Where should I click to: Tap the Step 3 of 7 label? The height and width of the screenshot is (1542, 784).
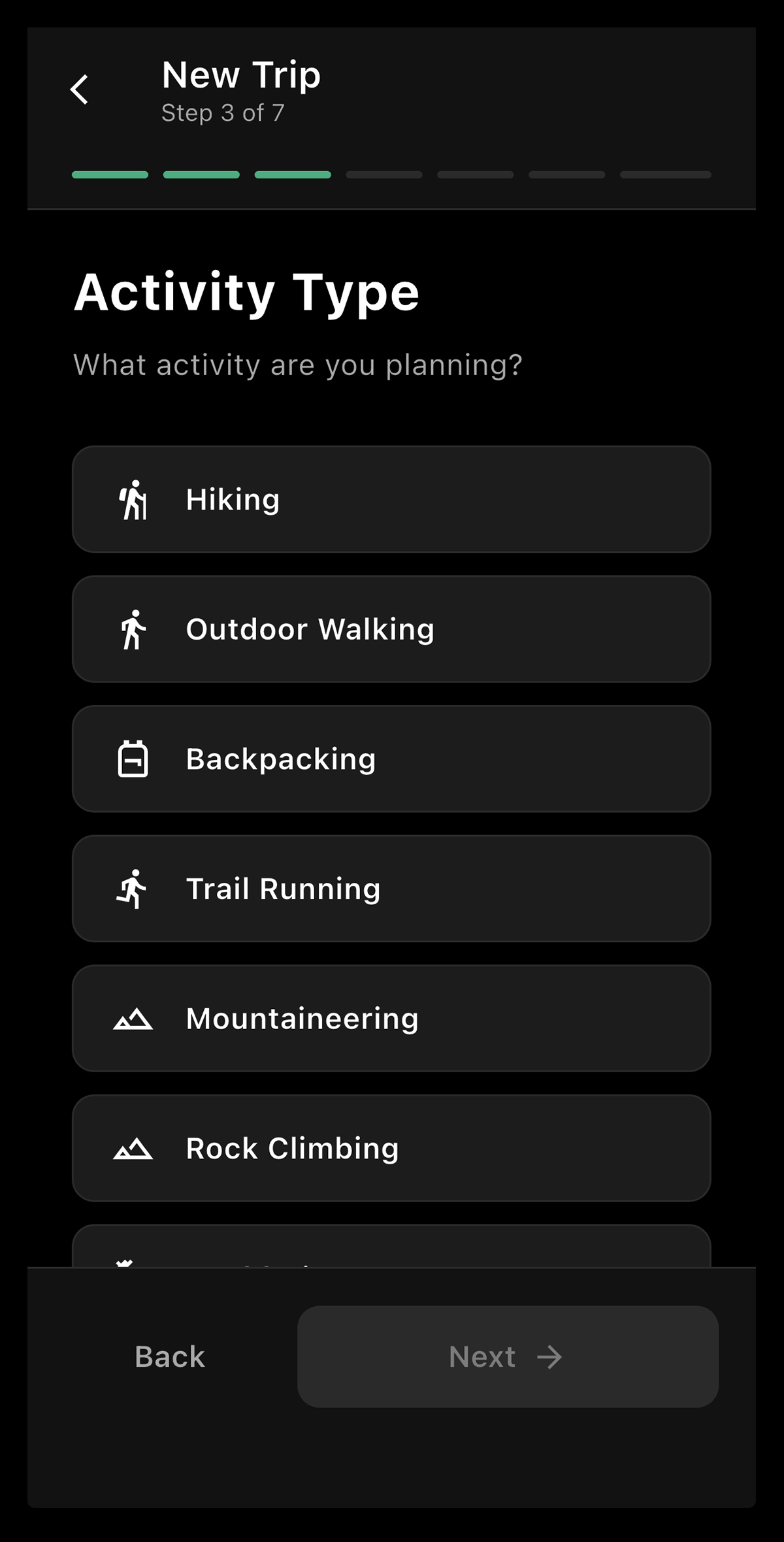223,112
